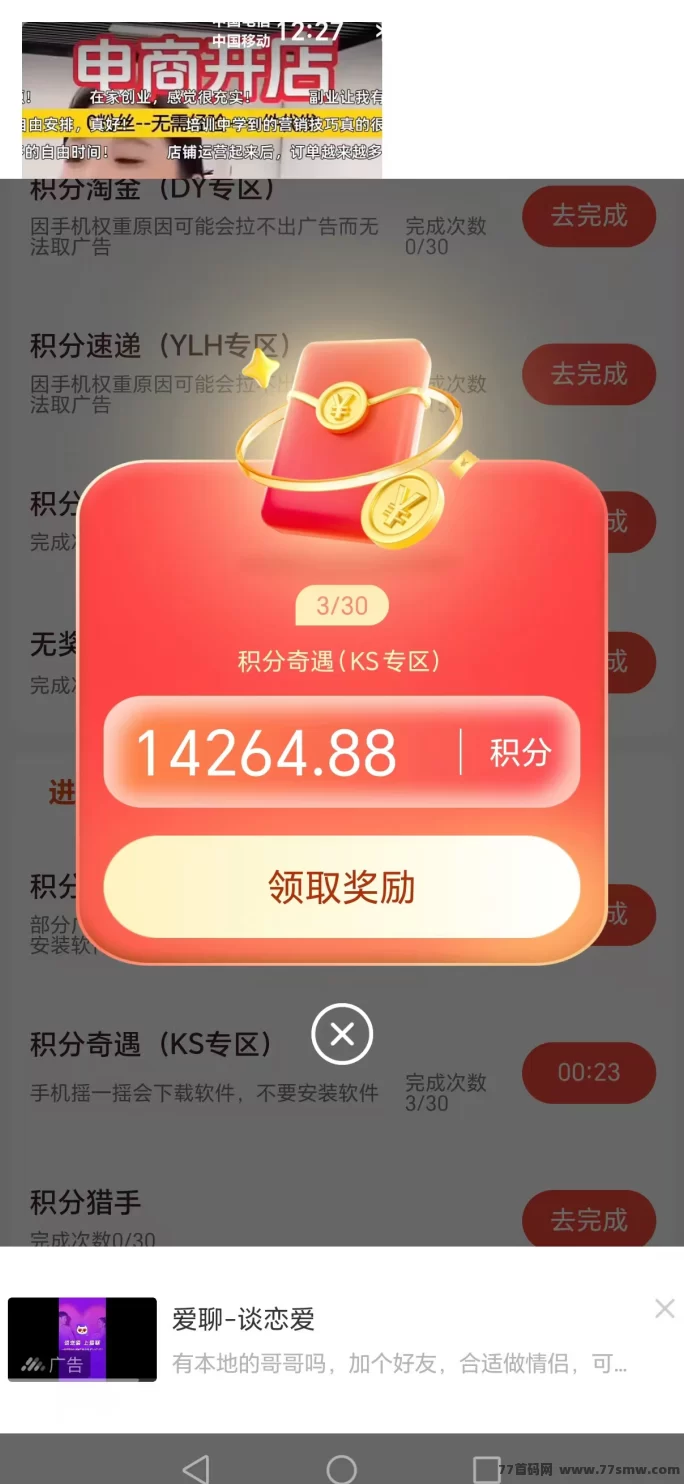The height and width of the screenshot is (1484, 684).
Task: Go to the home screen
Action: (x=342, y=1468)
